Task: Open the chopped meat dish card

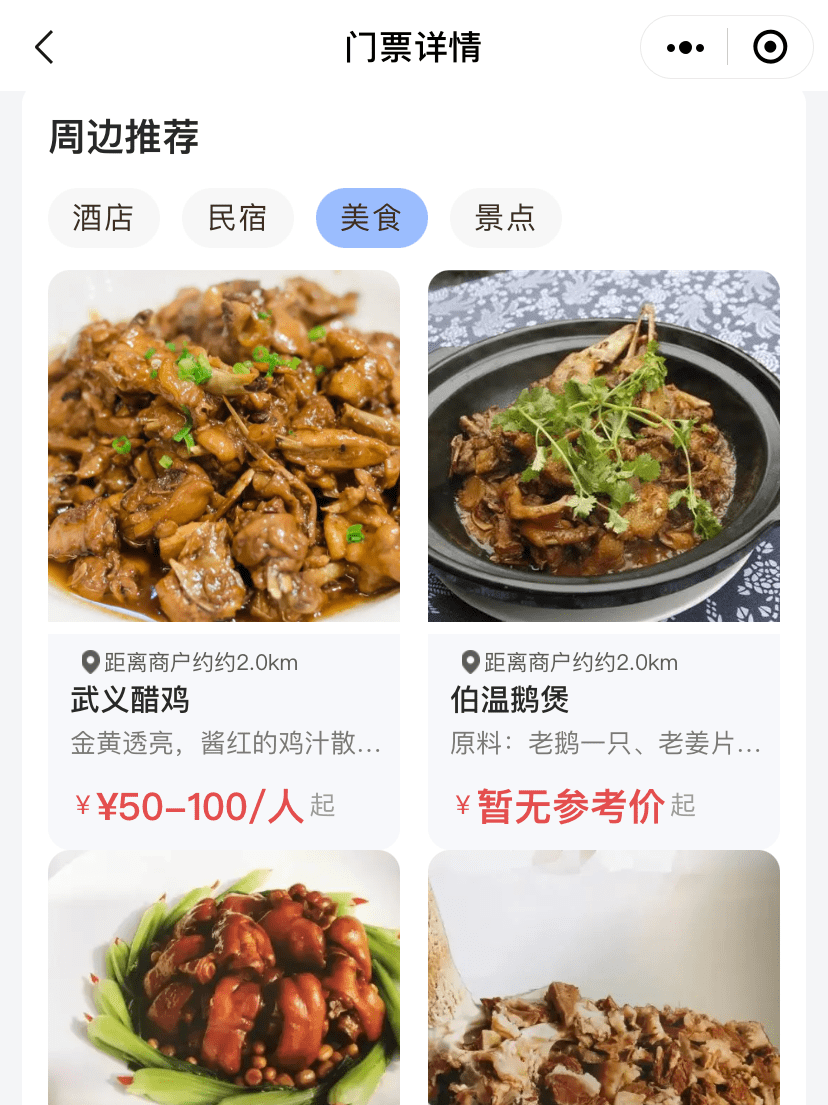Action: (x=604, y=980)
